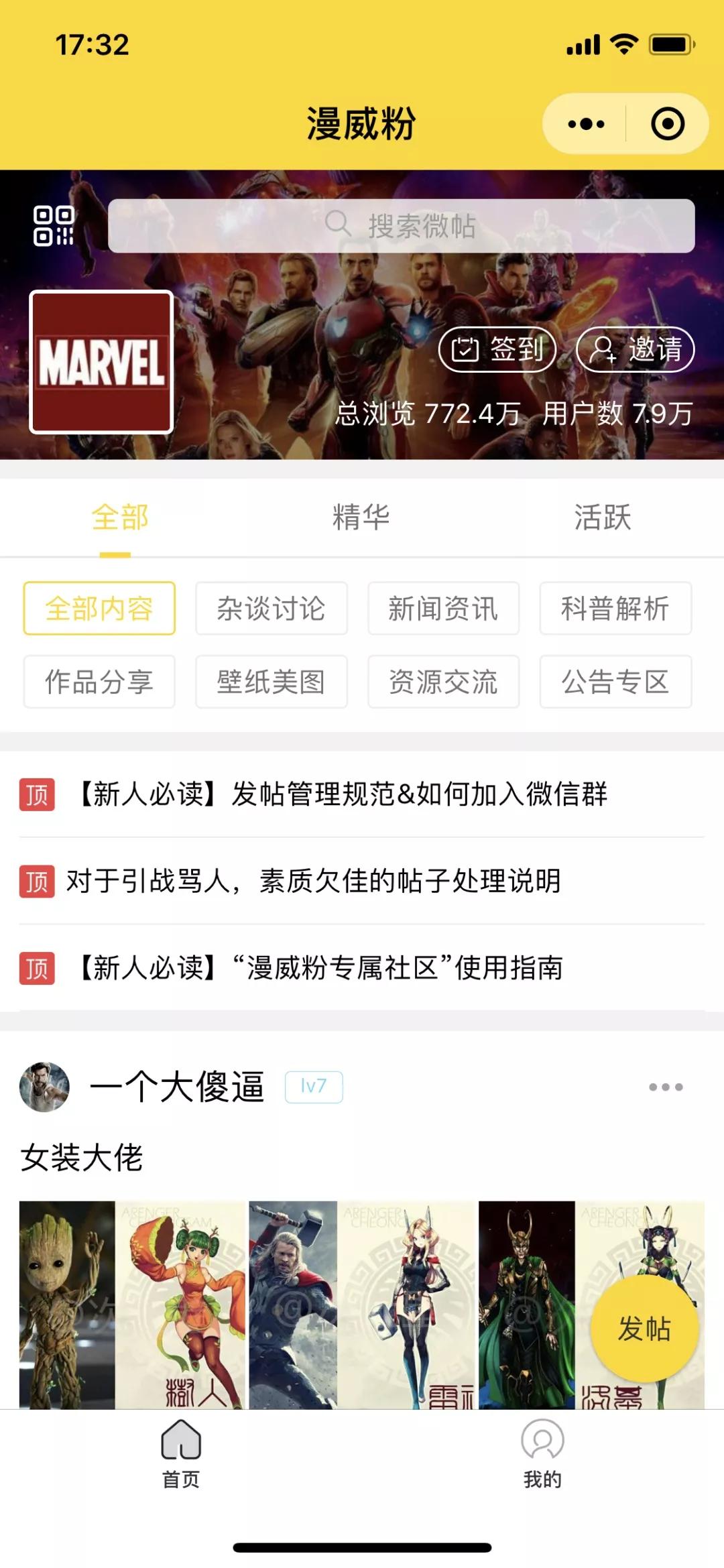Invite friends with the 邀请 button
The width and height of the screenshot is (724, 1568).
635,349
